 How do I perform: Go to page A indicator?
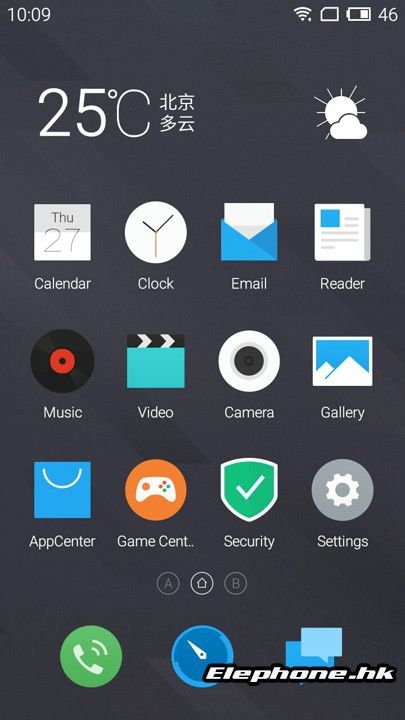(168, 584)
